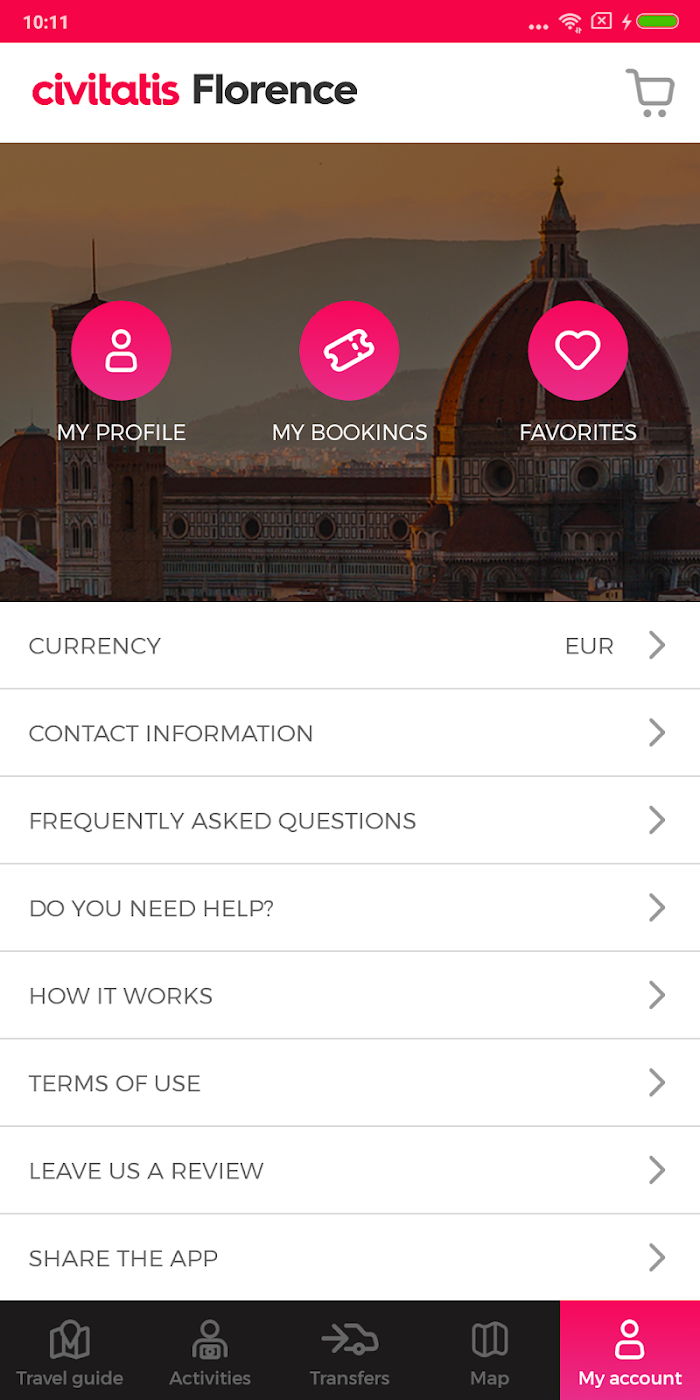This screenshot has height=1400, width=700.
Task: Open Frequently Asked Questions
Action: click(x=350, y=820)
